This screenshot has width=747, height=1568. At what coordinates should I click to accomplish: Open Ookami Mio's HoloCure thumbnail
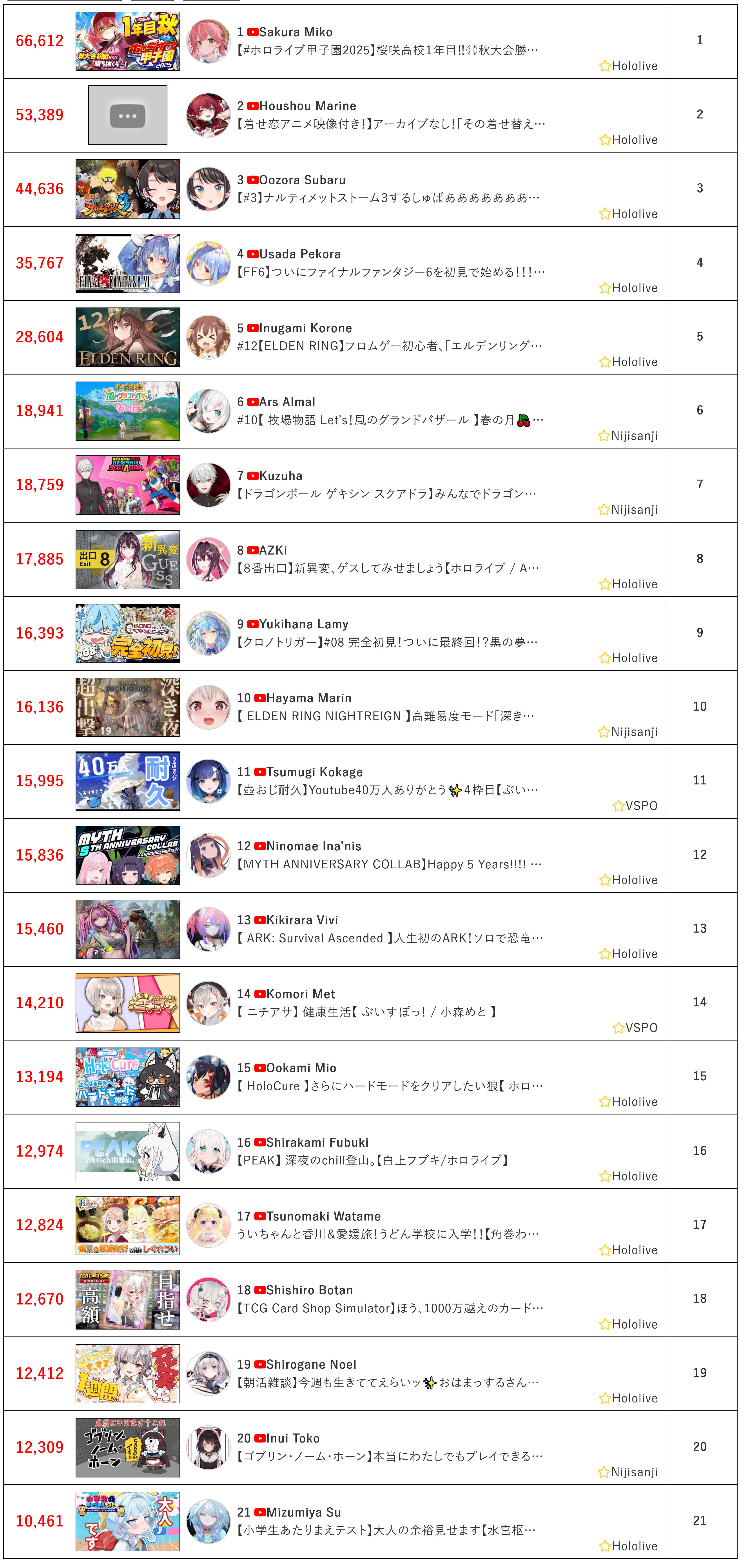click(128, 1077)
